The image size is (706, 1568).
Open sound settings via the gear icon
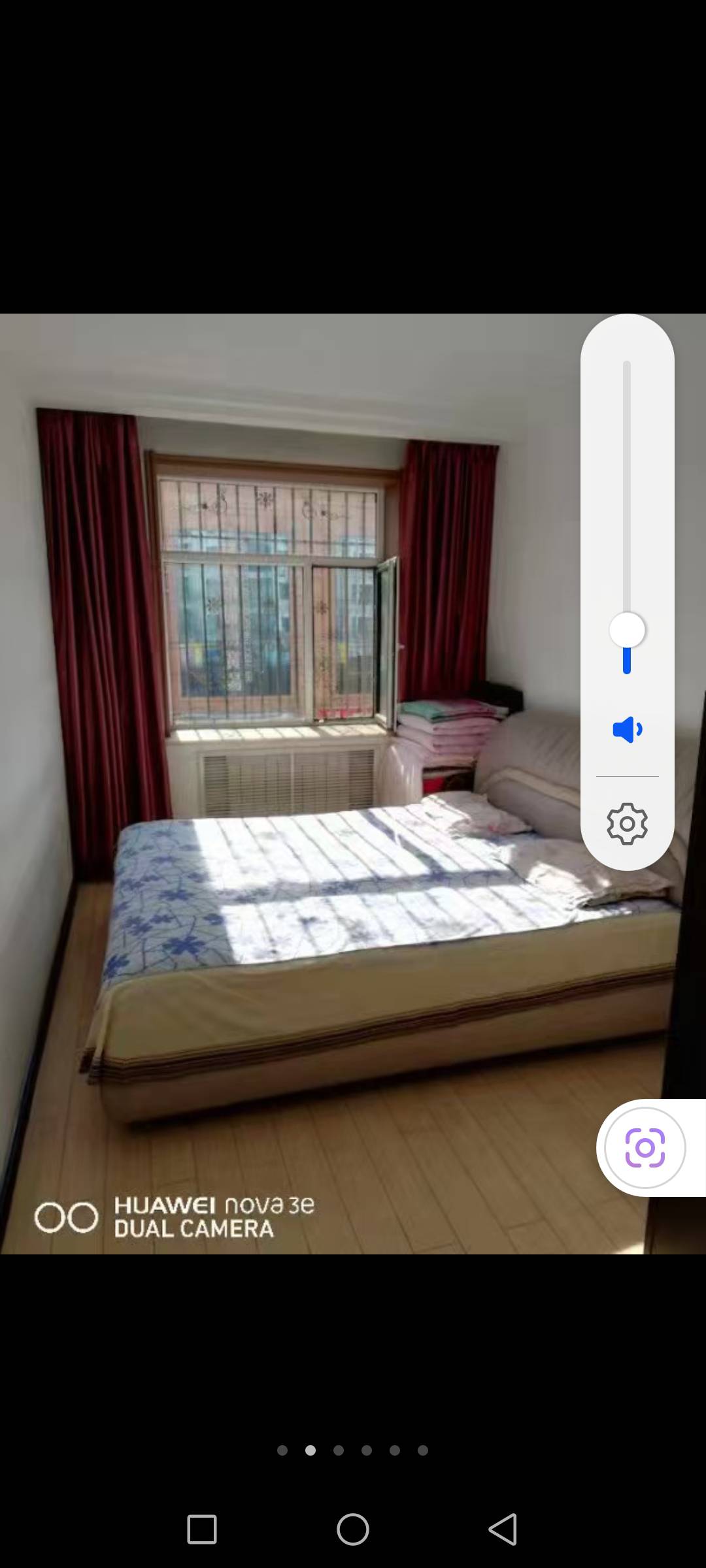coord(627,823)
